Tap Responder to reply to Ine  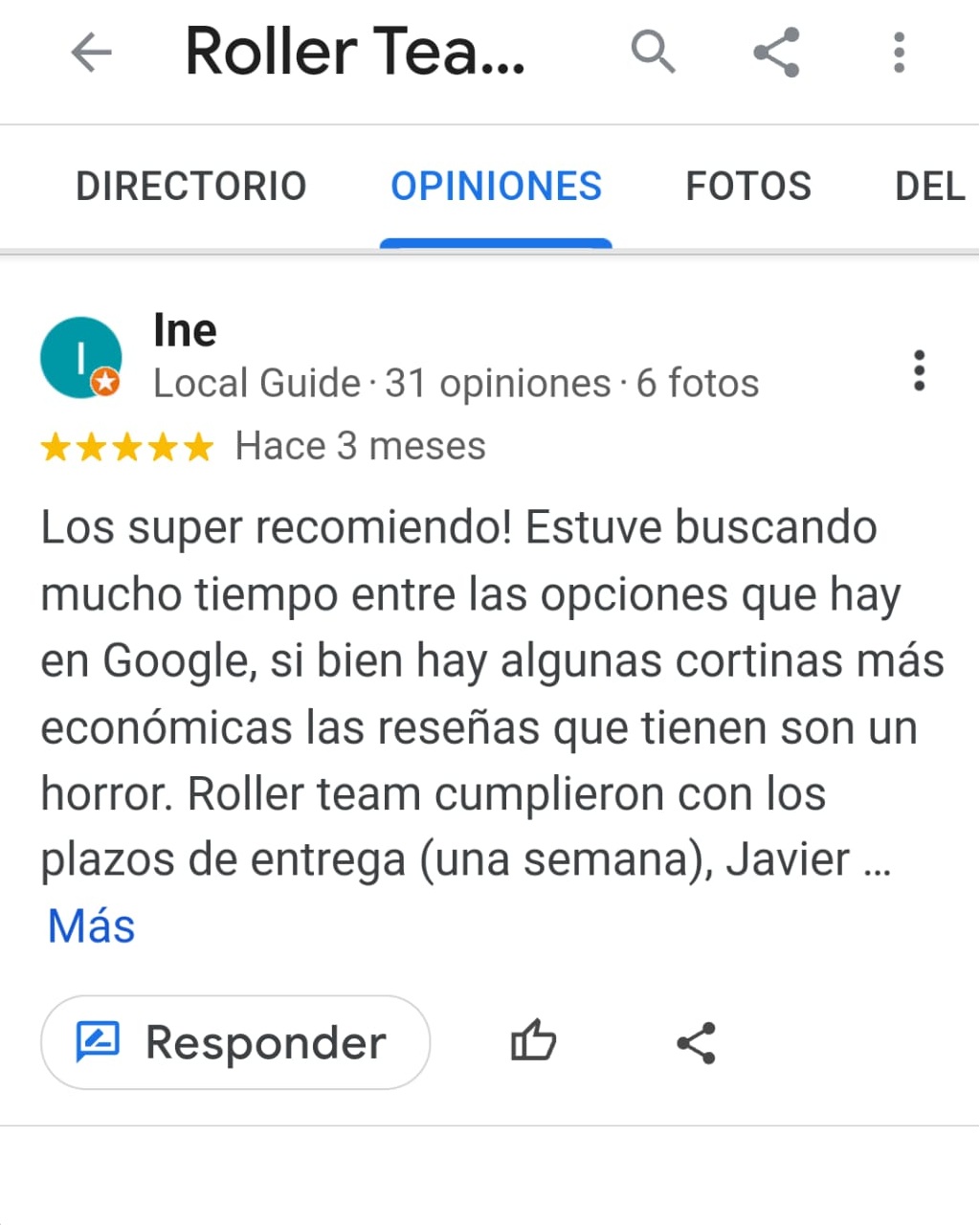235,1042
